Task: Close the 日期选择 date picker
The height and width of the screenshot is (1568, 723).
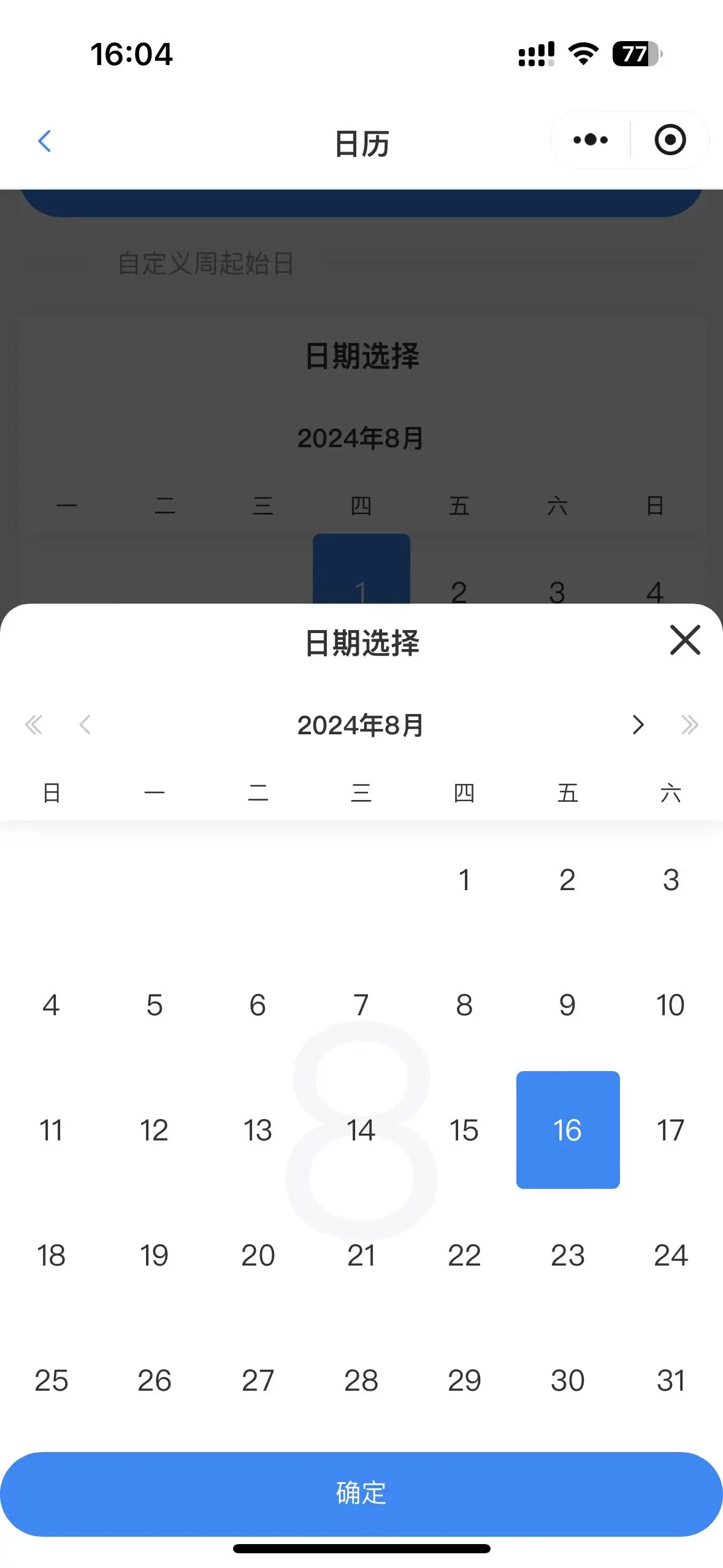Action: pyautogui.click(x=685, y=640)
